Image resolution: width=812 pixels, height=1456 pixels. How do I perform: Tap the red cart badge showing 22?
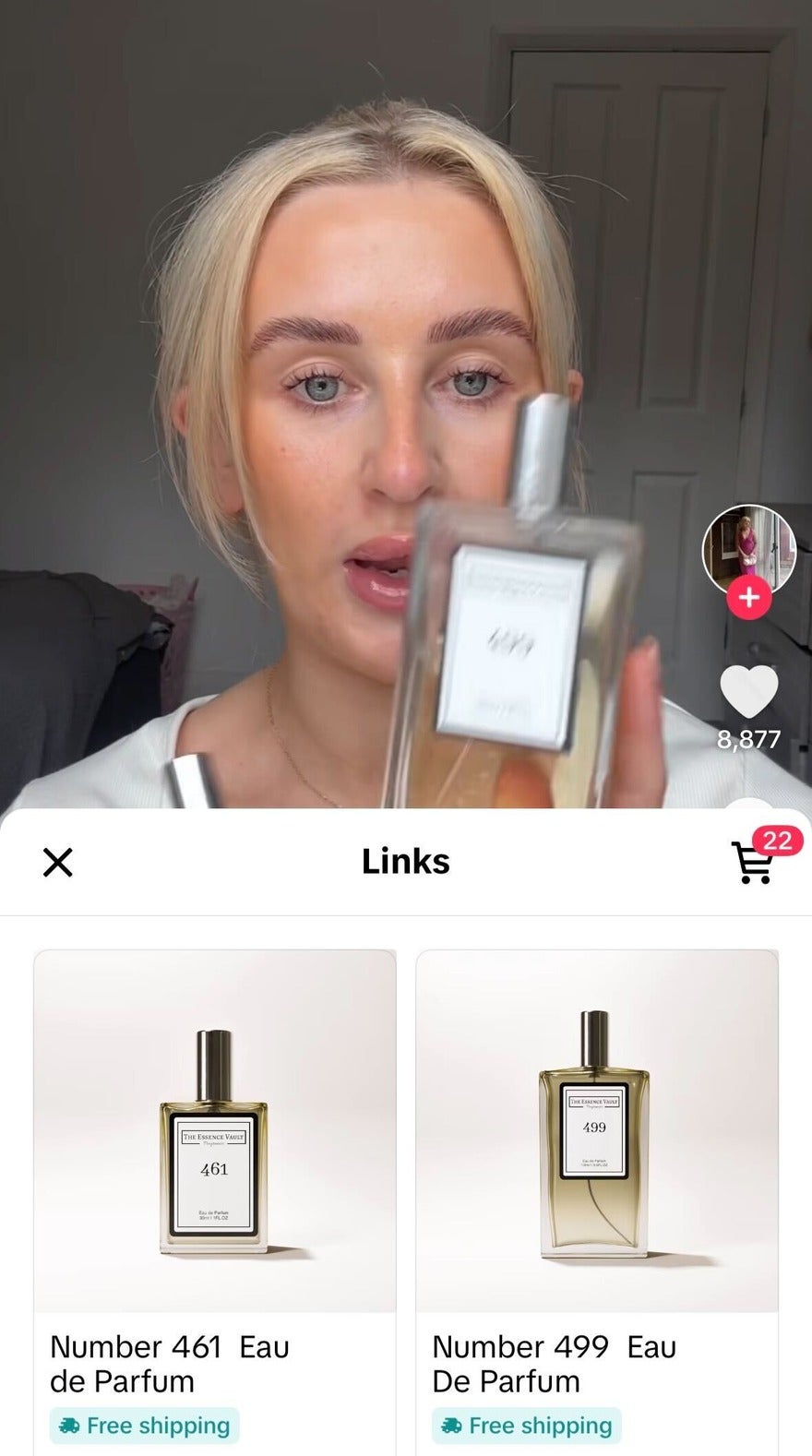click(x=778, y=841)
